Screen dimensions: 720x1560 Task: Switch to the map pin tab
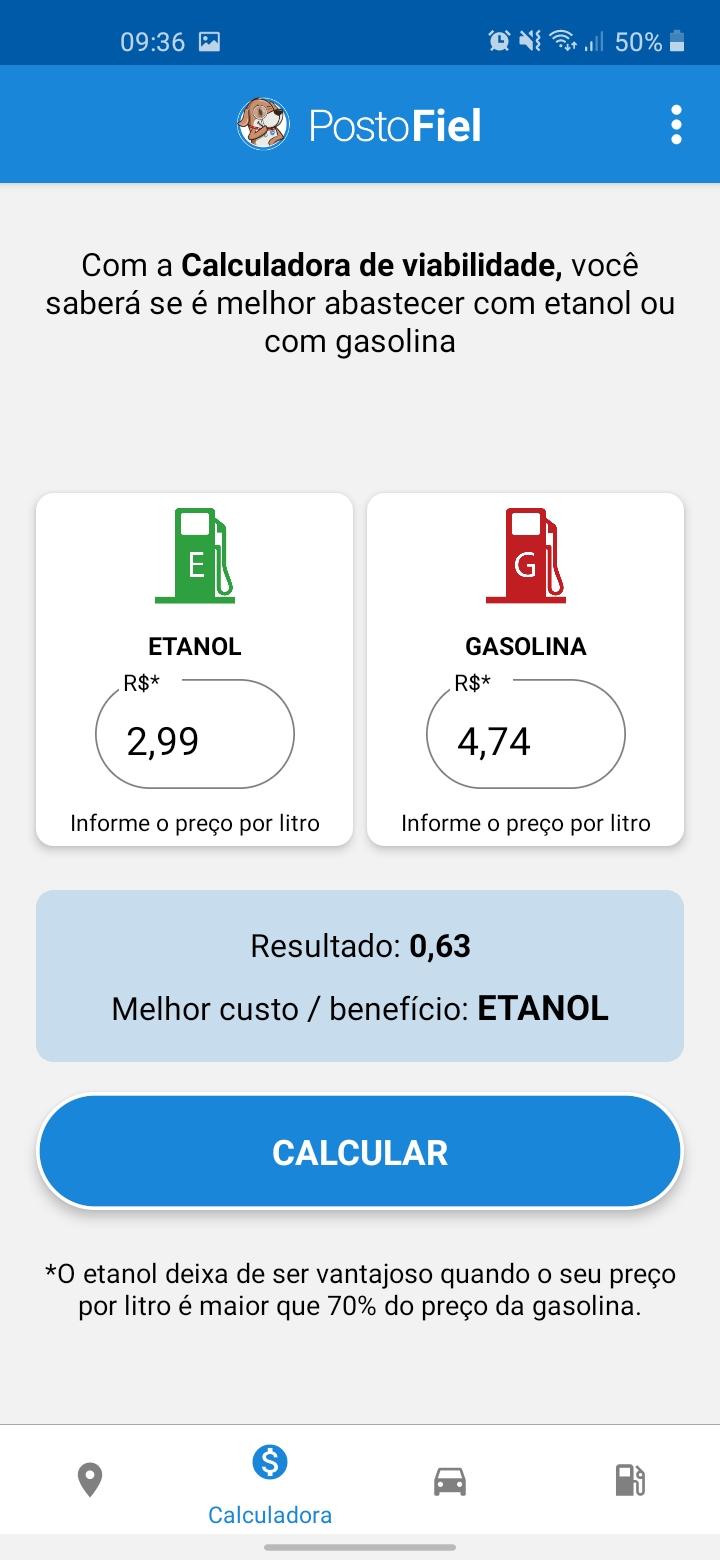pos(90,1480)
